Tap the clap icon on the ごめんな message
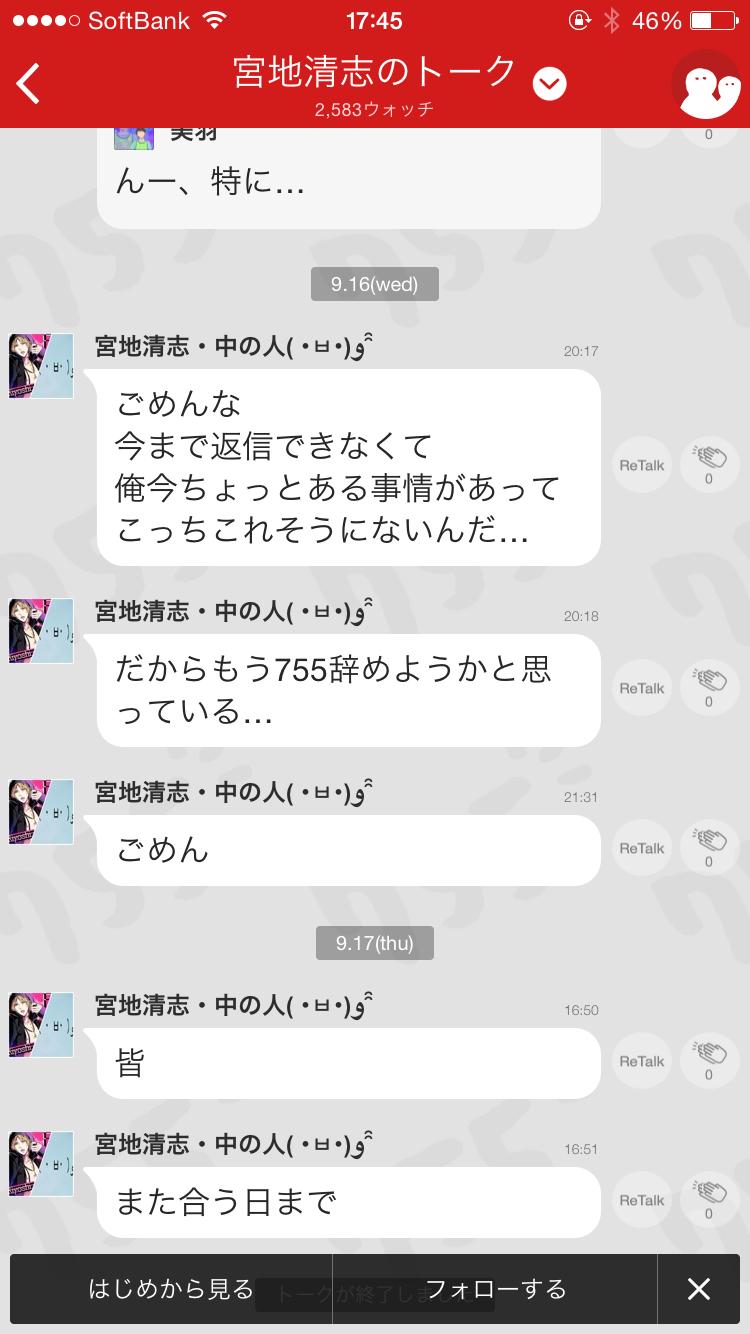The height and width of the screenshot is (1334, 750). pyautogui.click(x=709, y=464)
